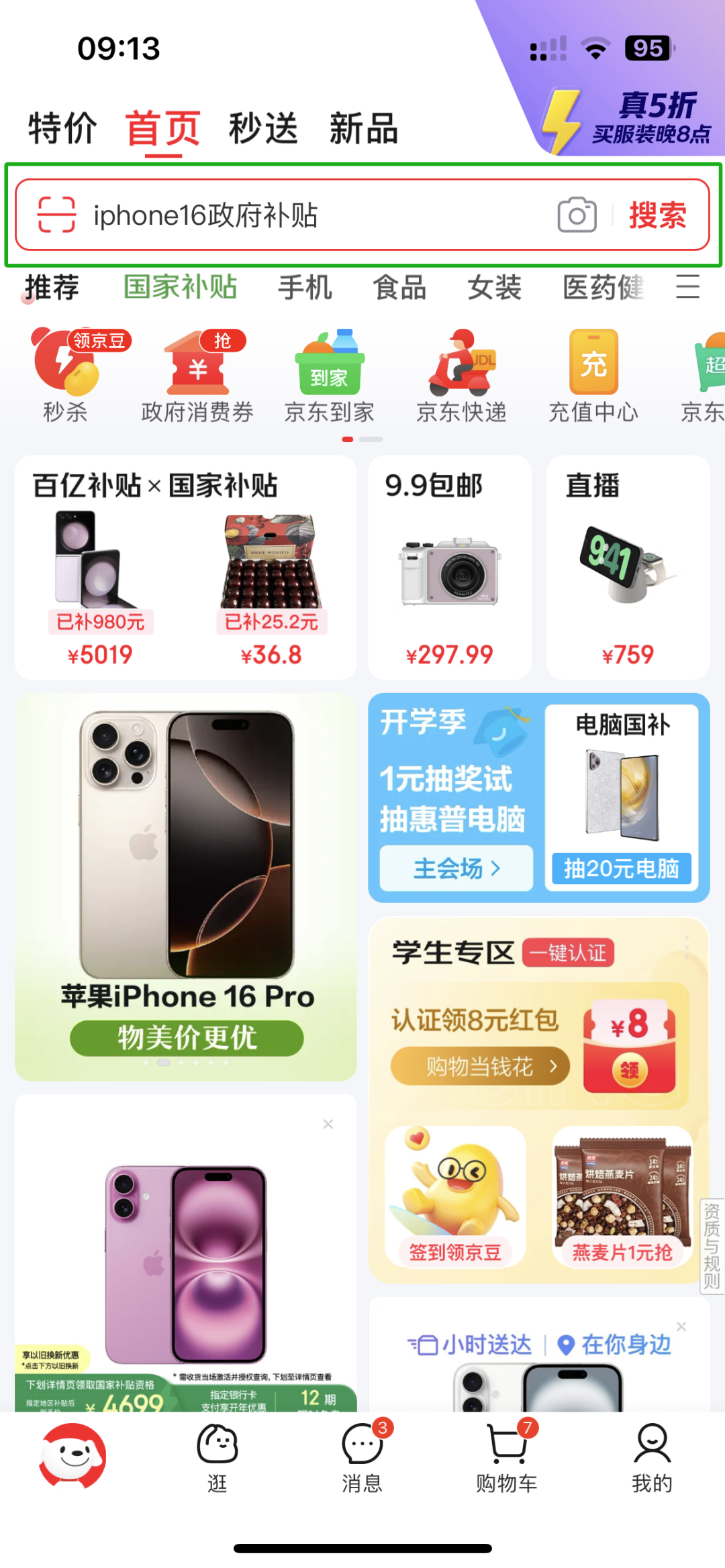Open the camera image search icon
725x1568 pixels.
(576, 215)
